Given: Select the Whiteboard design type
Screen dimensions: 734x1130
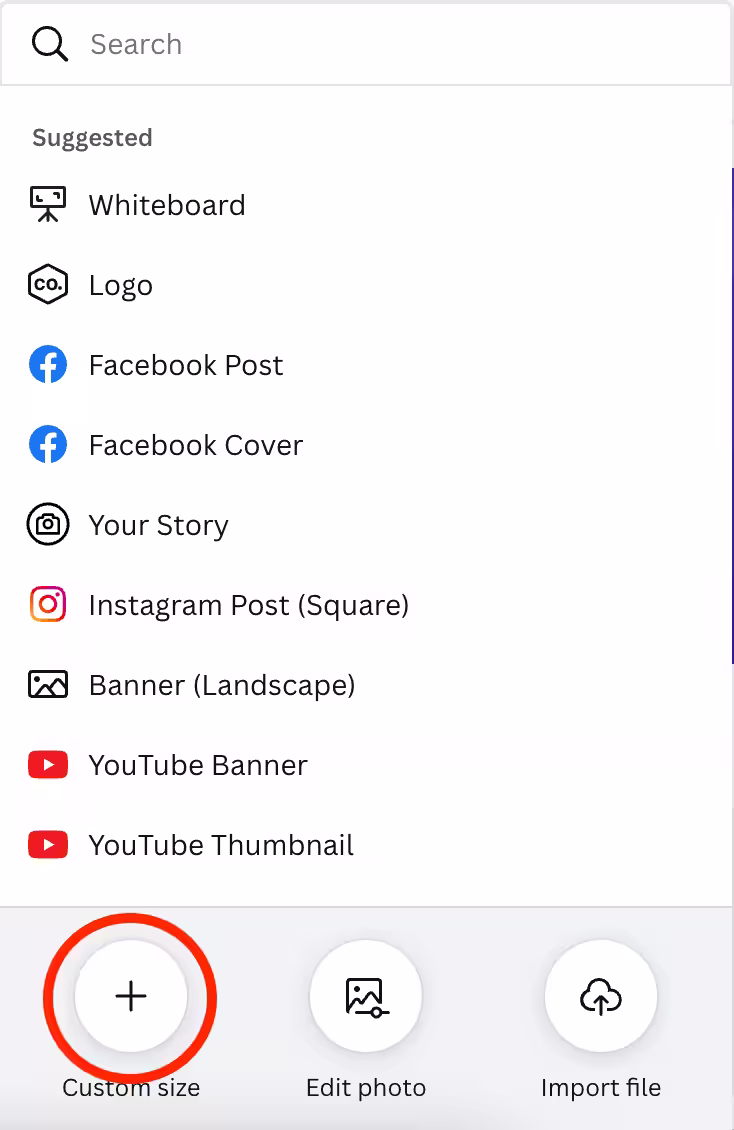Looking at the screenshot, I should point(166,205).
